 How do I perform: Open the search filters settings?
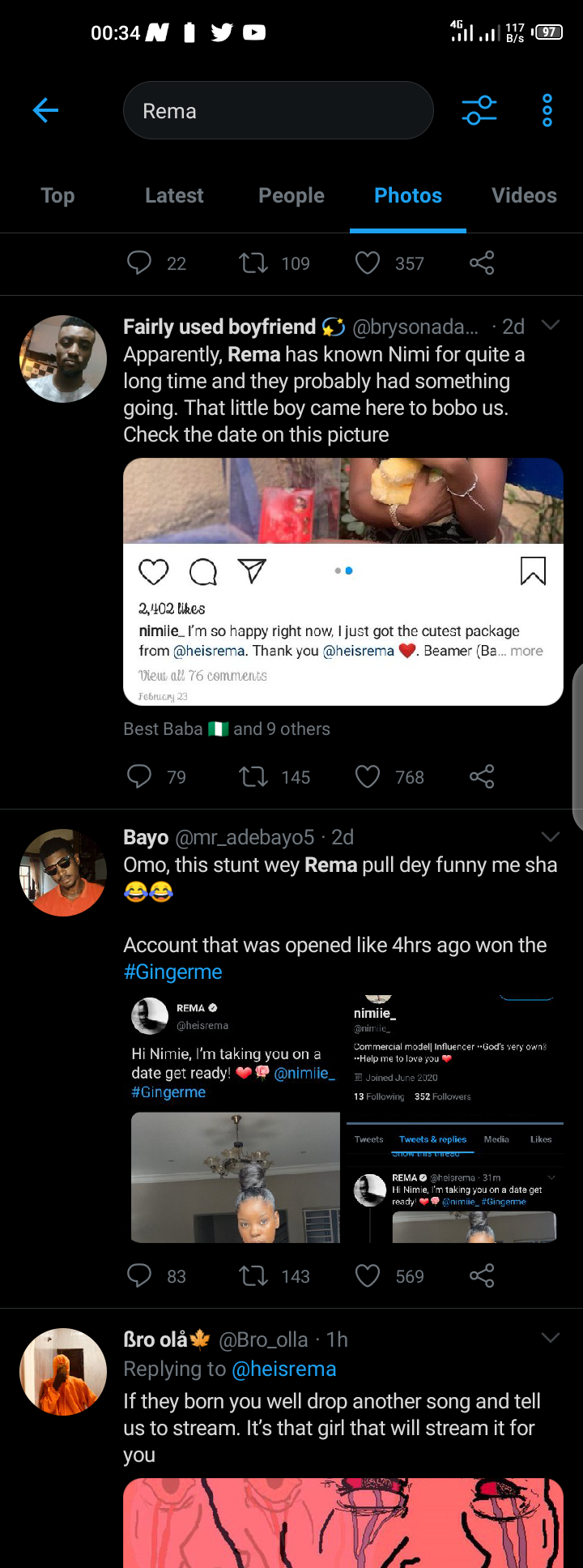[x=479, y=110]
